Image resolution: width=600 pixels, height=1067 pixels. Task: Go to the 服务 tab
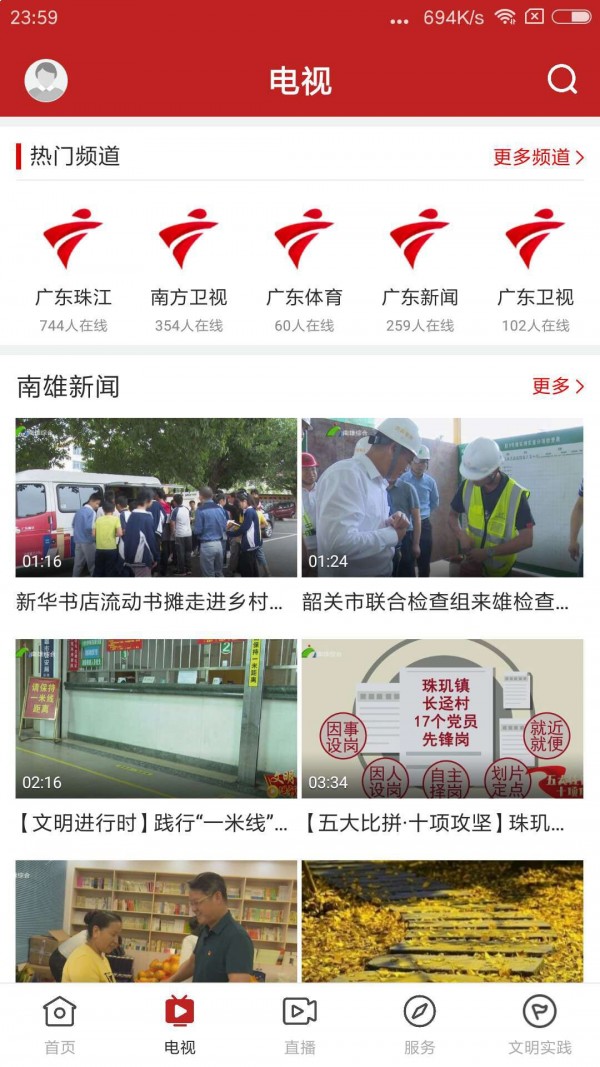click(420, 1025)
